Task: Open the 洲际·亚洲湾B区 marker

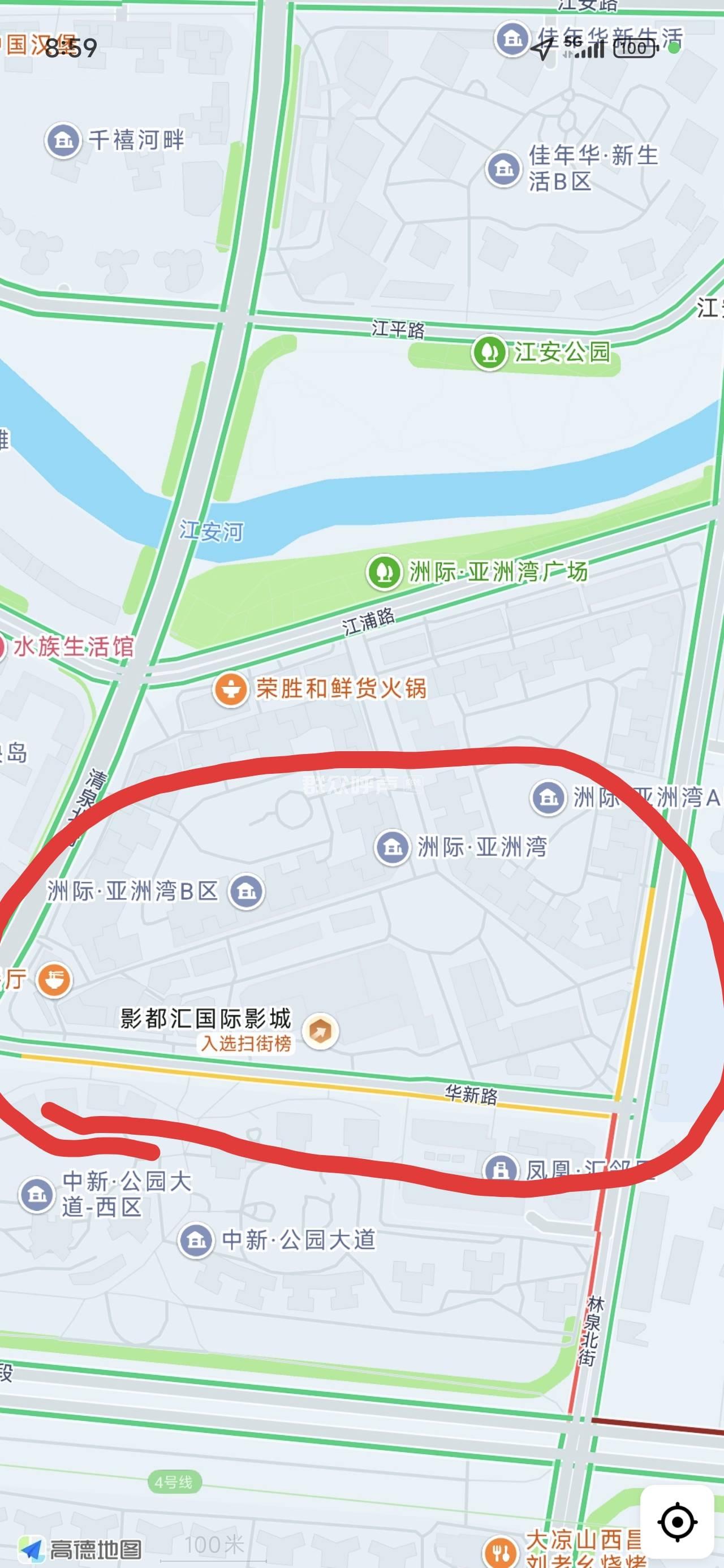Action: tap(246, 891)
